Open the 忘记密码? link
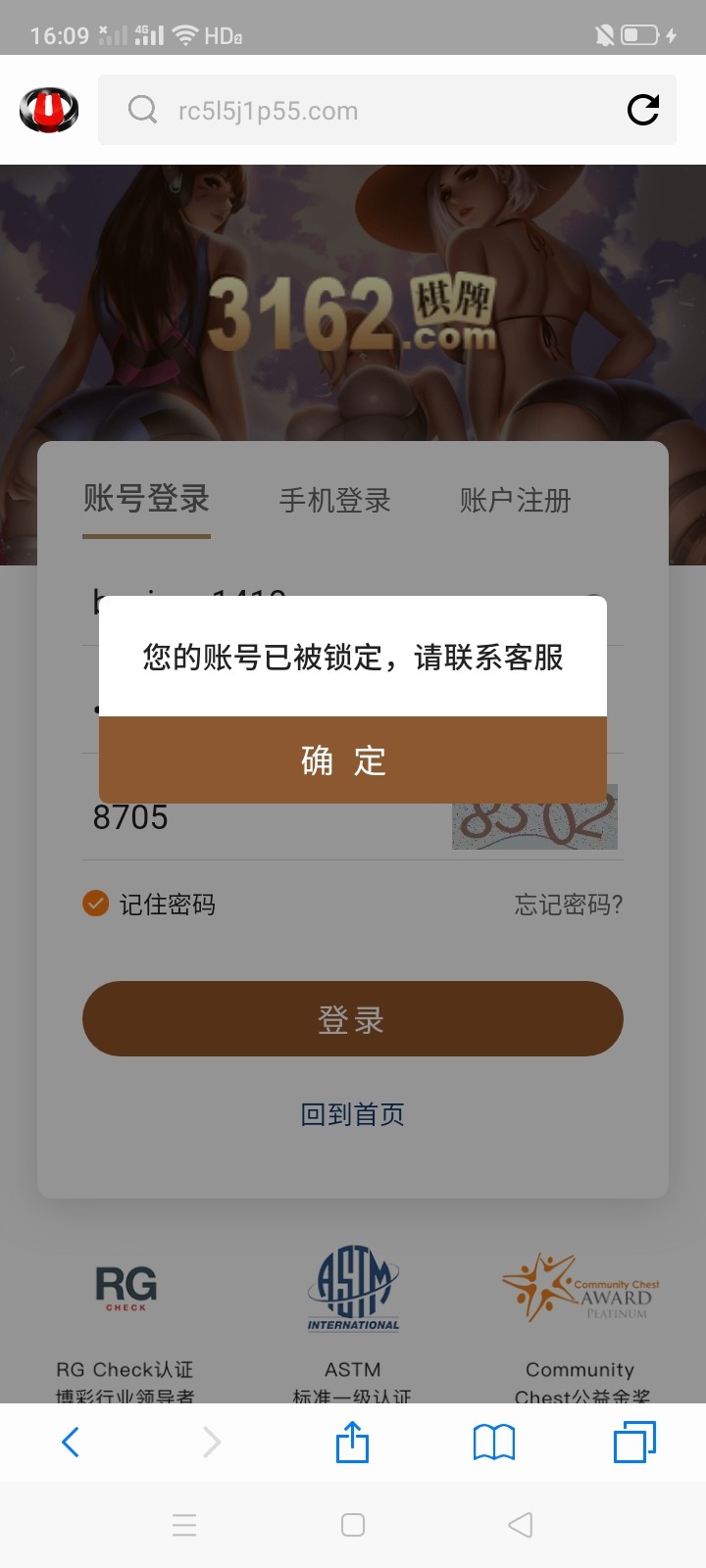 point(569,904)
